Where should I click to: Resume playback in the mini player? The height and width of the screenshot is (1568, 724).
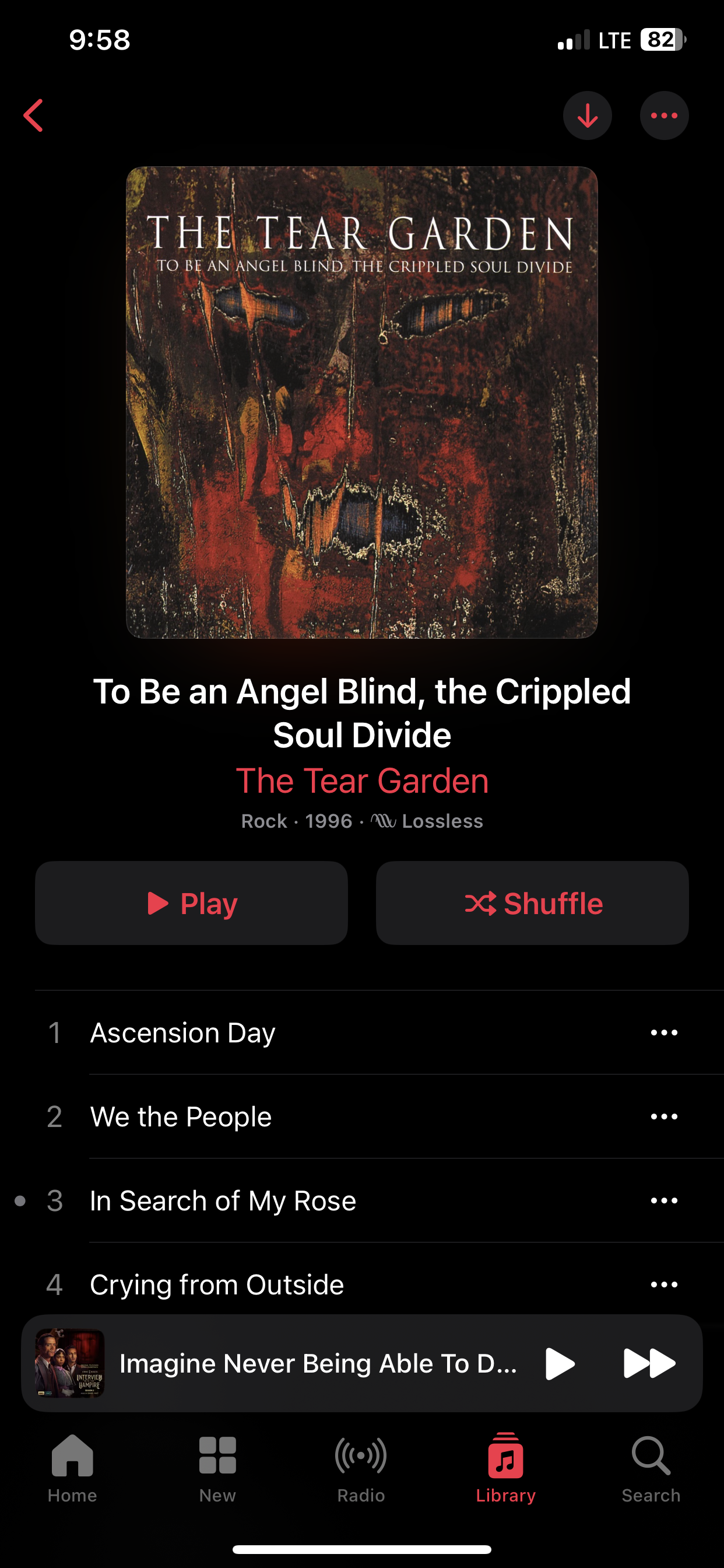[x=560, y=1363]
